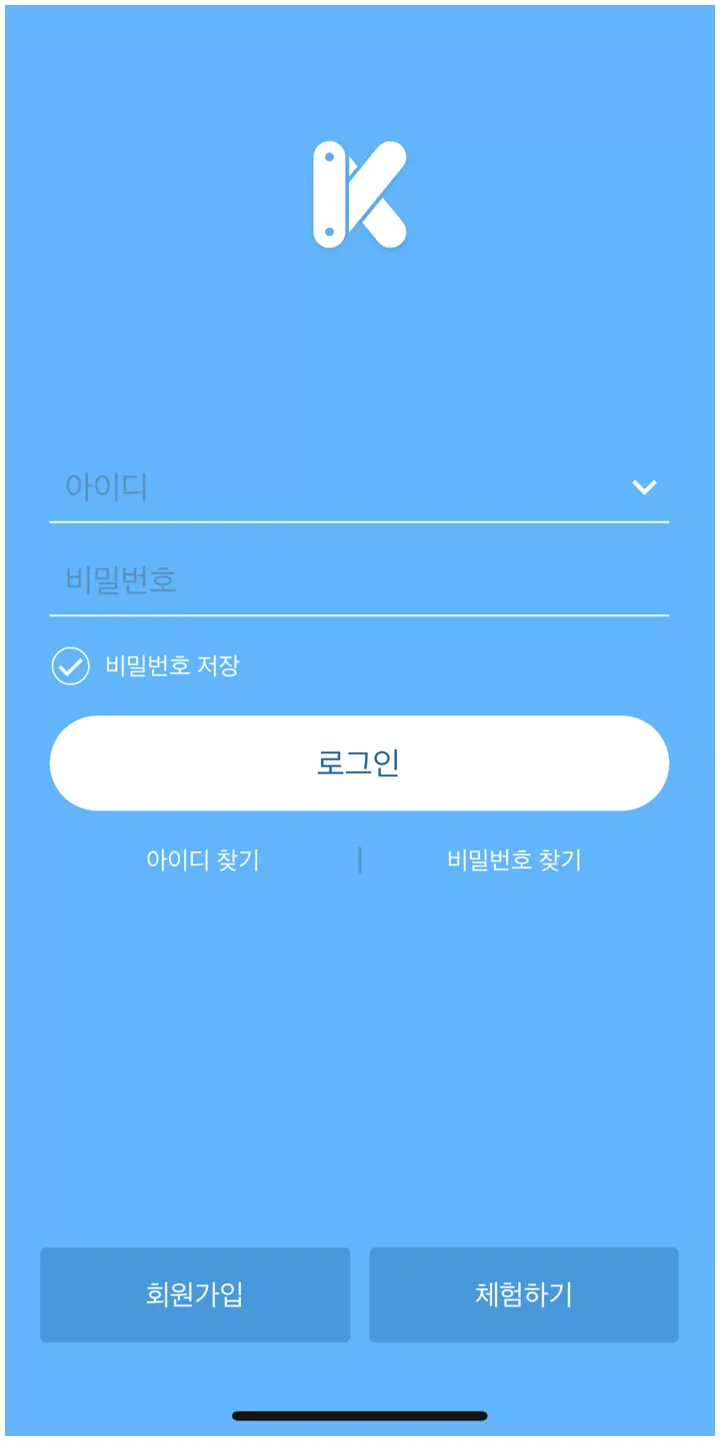Open 아이디 찾기 link
This screenshot has width=720, height=1446.
point(203,860)
